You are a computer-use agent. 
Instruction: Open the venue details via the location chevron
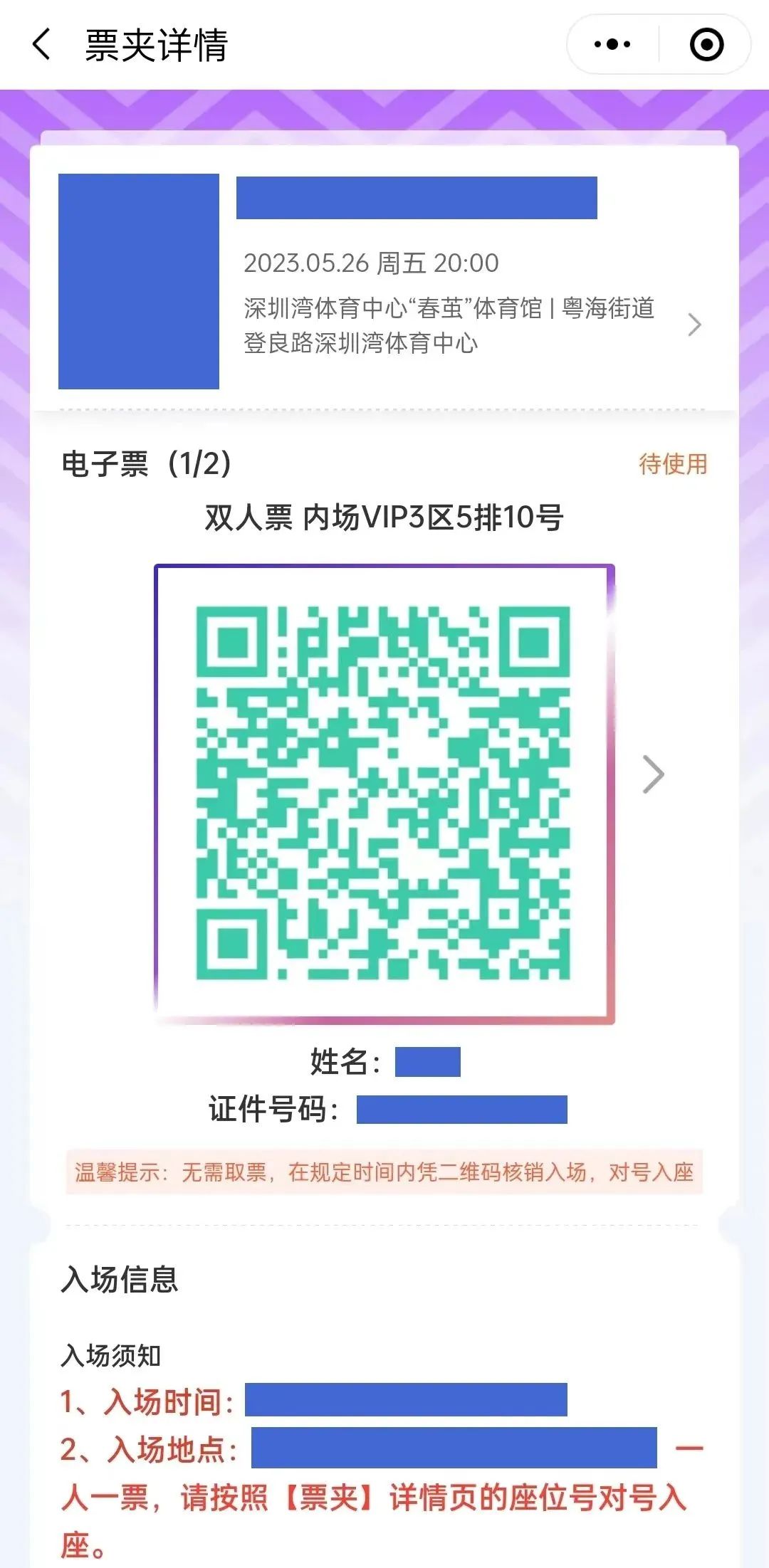click(694, 325)
